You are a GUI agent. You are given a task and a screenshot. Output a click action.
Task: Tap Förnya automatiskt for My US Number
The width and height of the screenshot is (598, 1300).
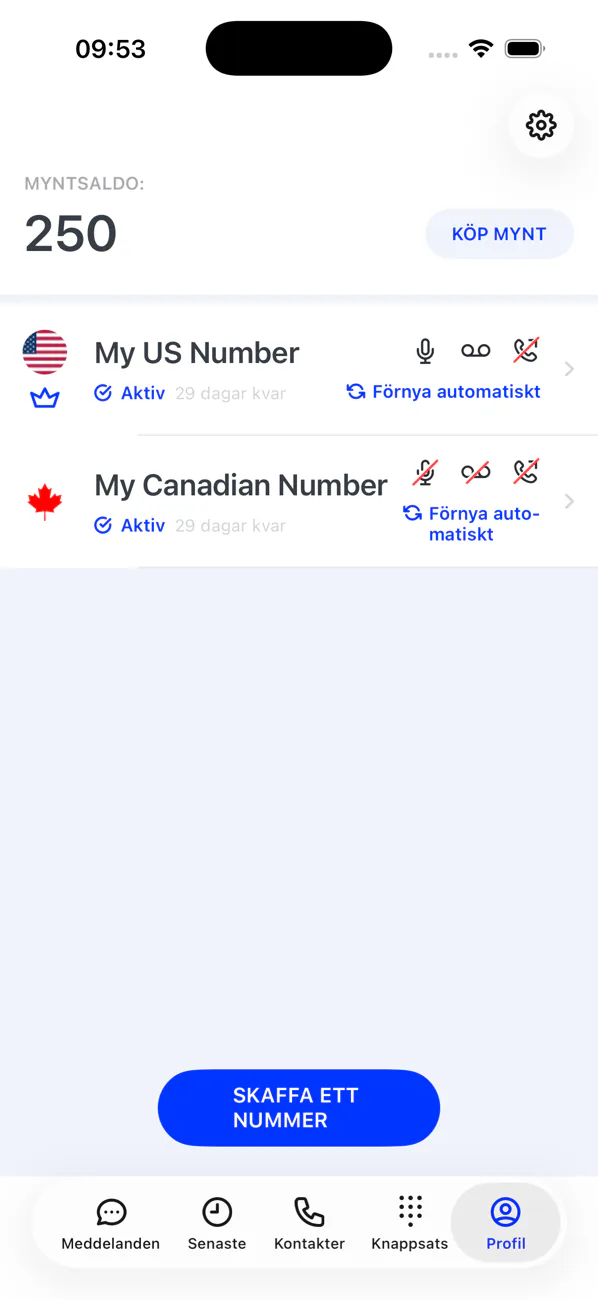(443, 392)
